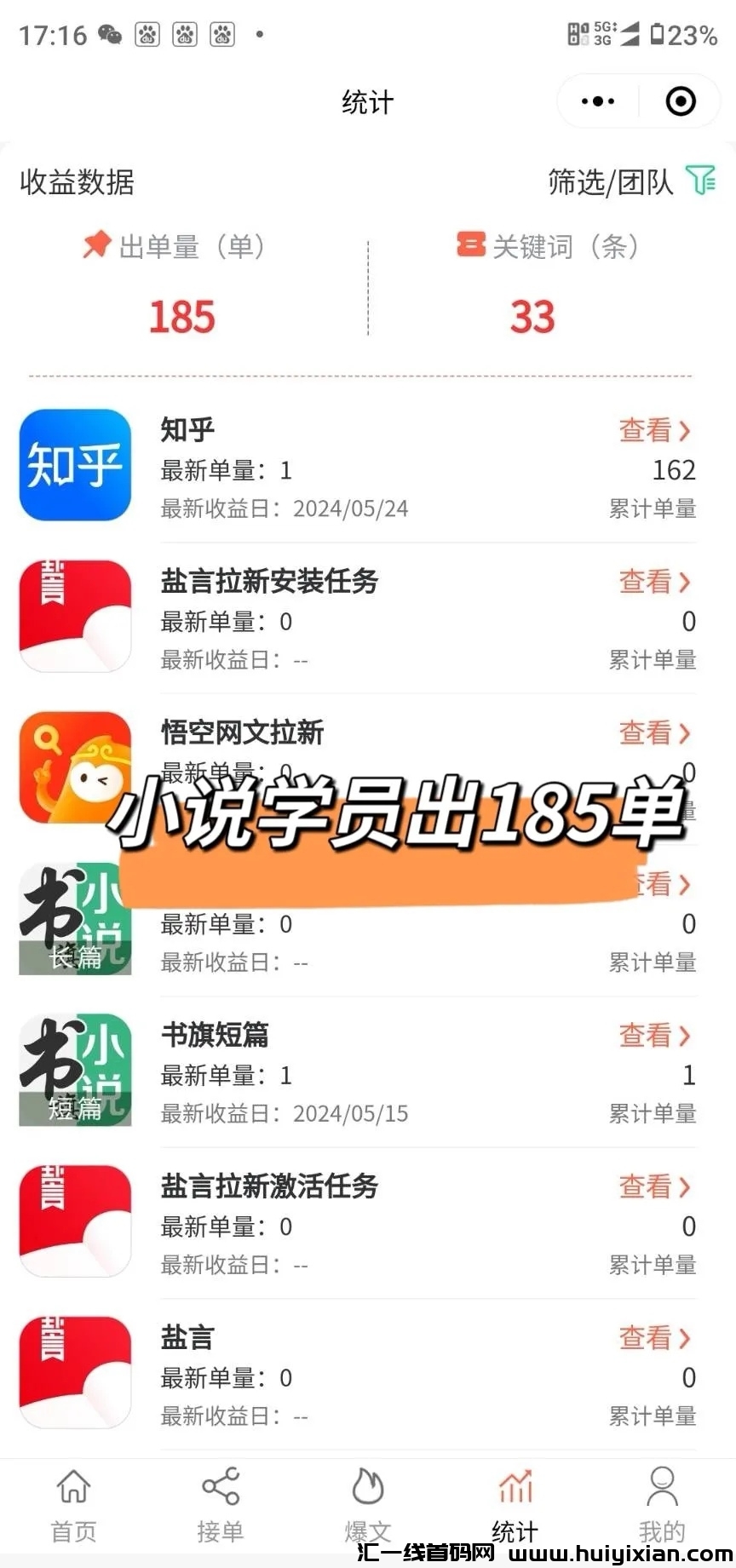The height and width of the screenshot is (1568, 736).
Task: Open the filter icon beside 筛选/团队
Action: point(702,181)
